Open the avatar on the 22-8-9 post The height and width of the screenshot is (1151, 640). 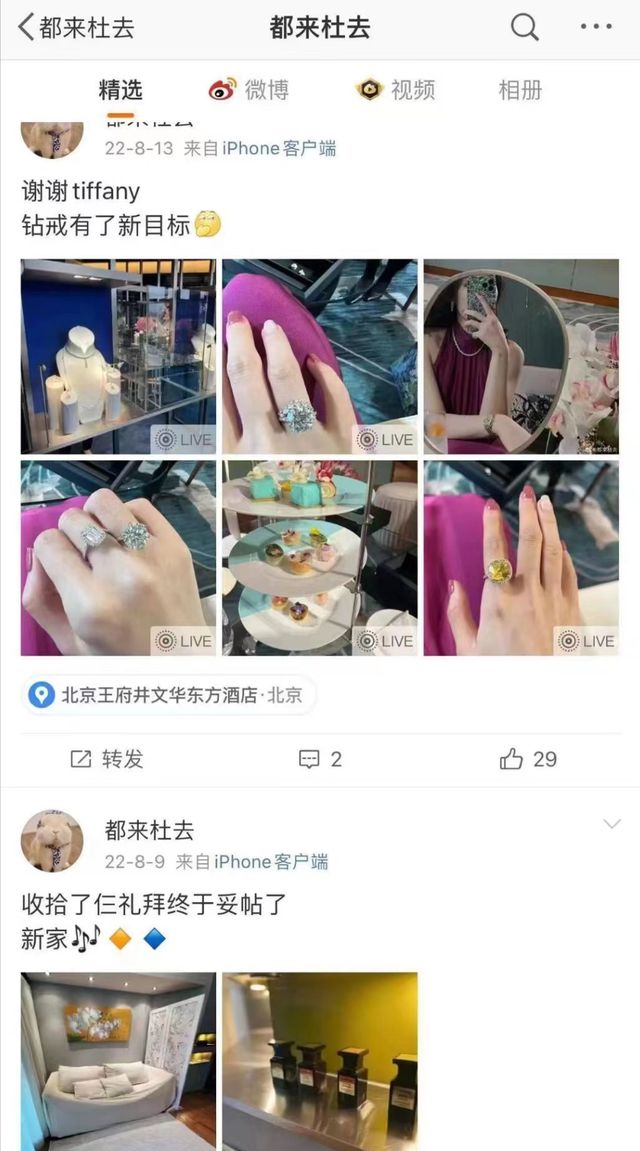click(x=52, y=841)
